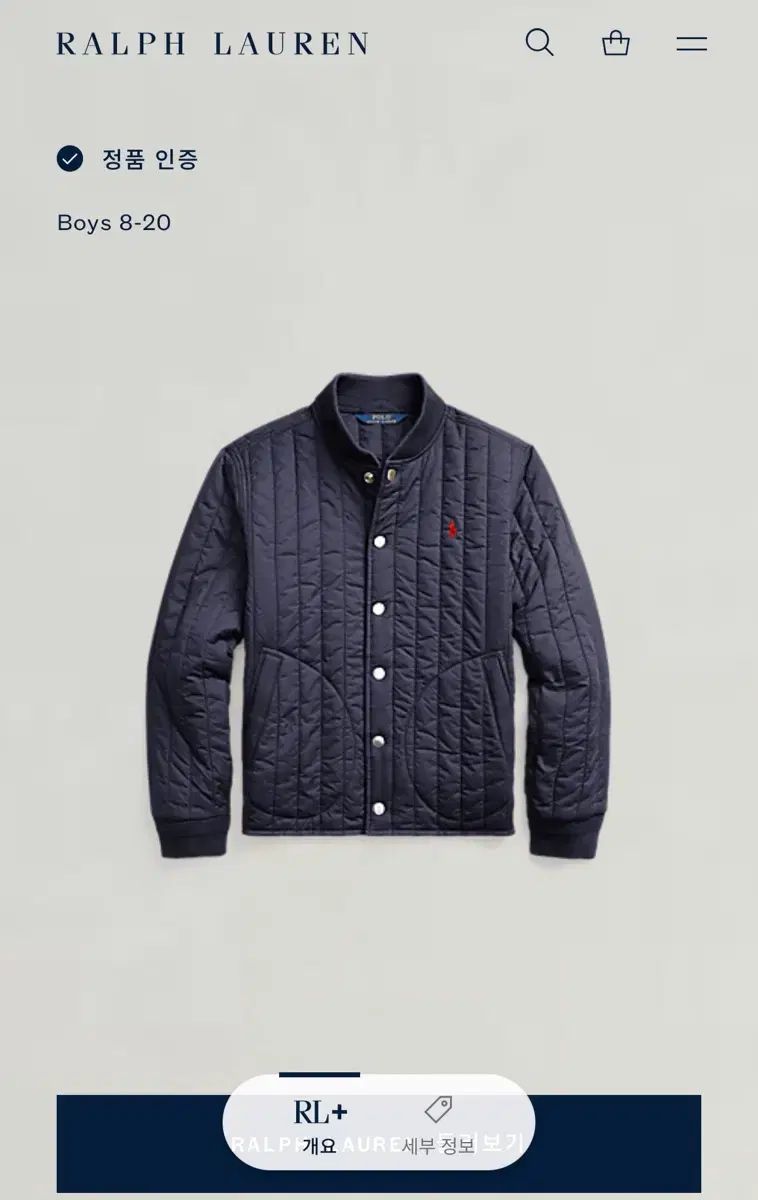Open the shopping bag

pos(615,43)
